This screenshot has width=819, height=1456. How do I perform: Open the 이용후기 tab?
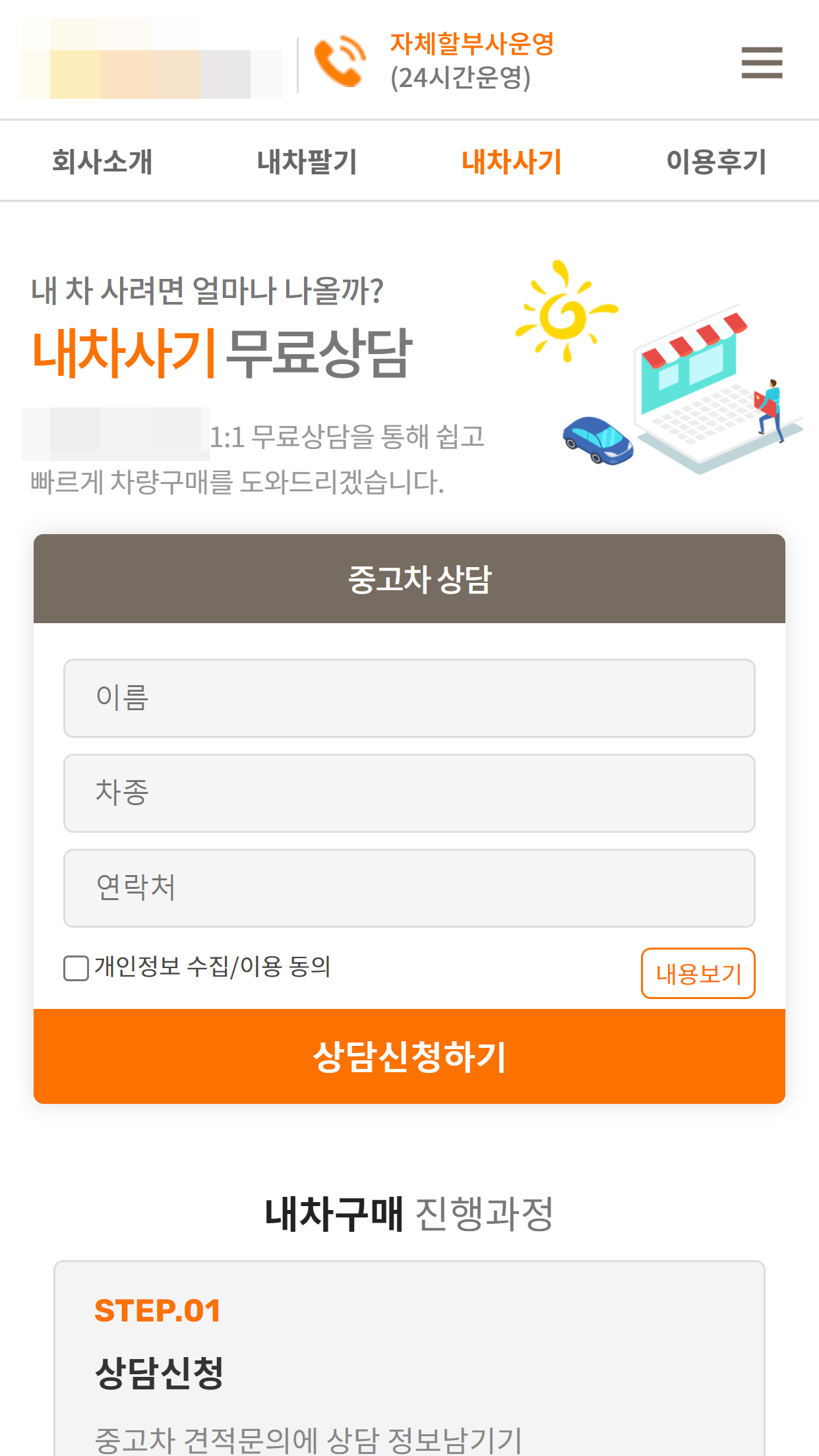(717, 162)
